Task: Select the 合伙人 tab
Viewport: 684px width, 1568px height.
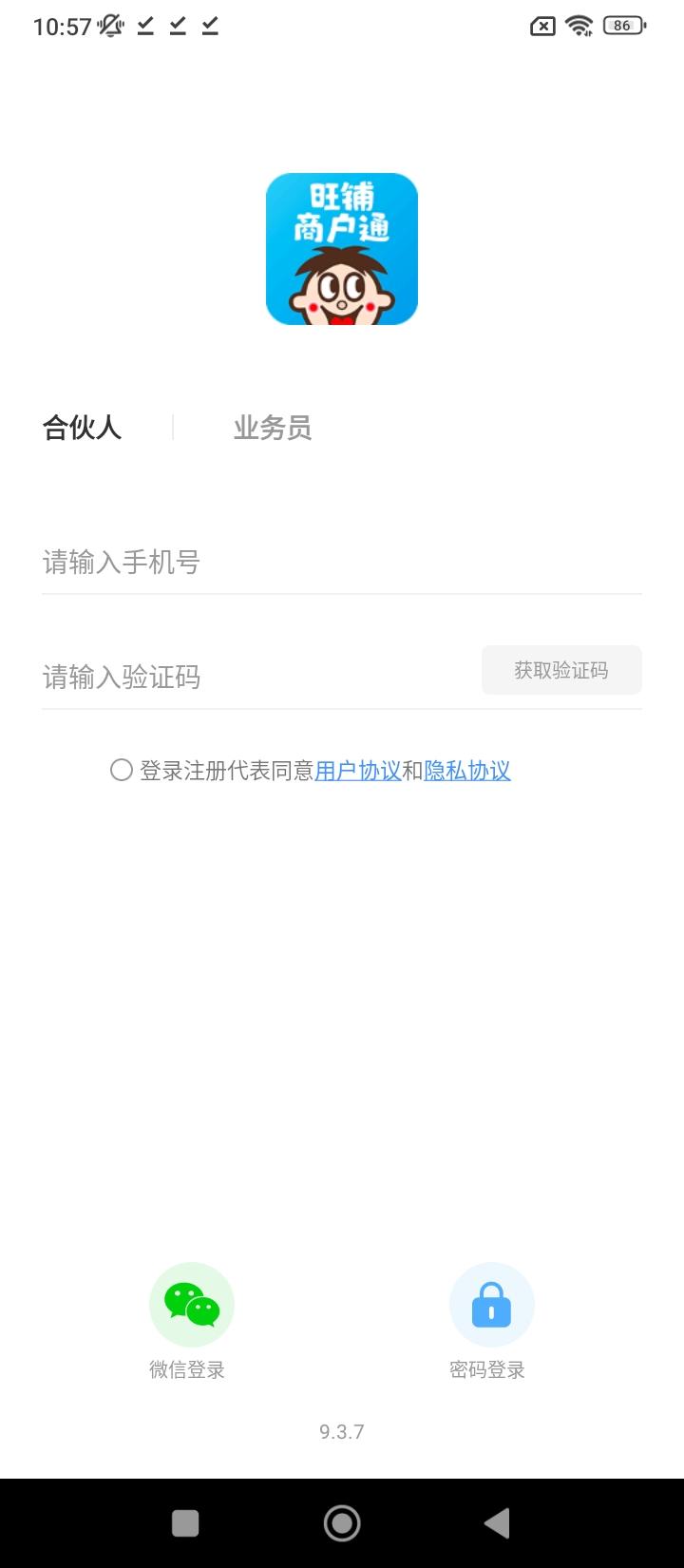Action: [x=82, y=429]
